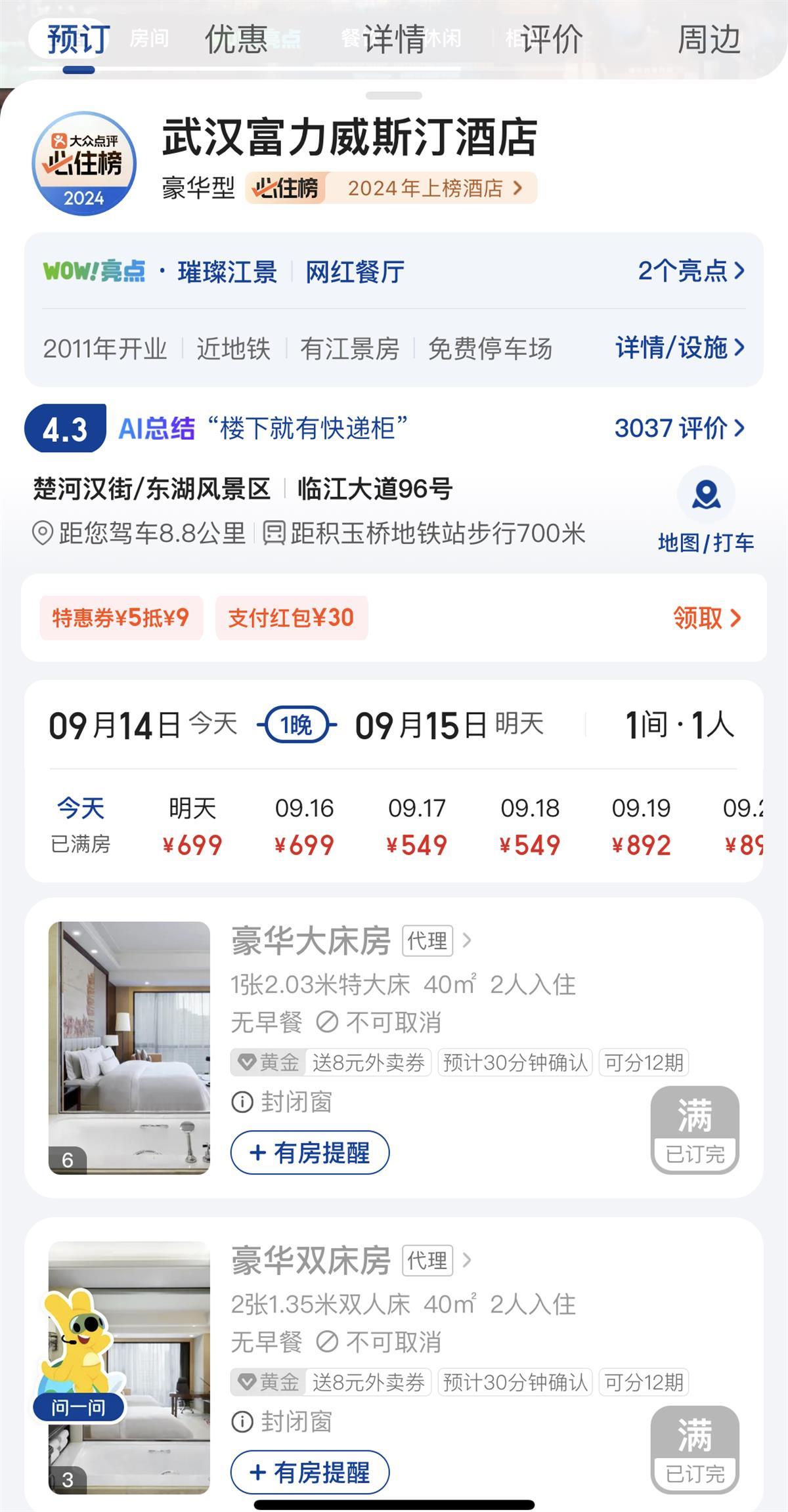Open the 3037 评价 reviews

coord(679,429)
